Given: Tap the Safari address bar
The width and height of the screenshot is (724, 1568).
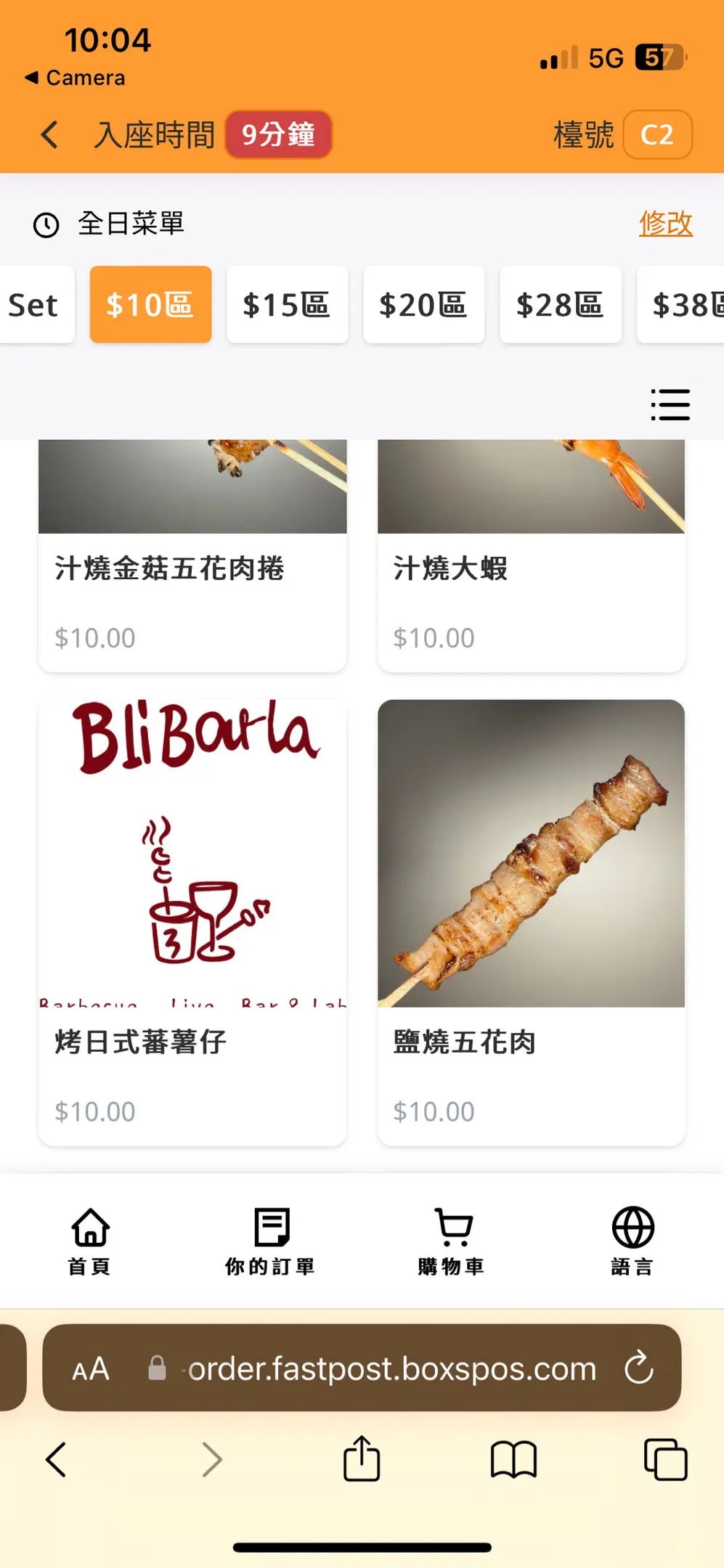Looking at the screenshot, I should 392,1368.
